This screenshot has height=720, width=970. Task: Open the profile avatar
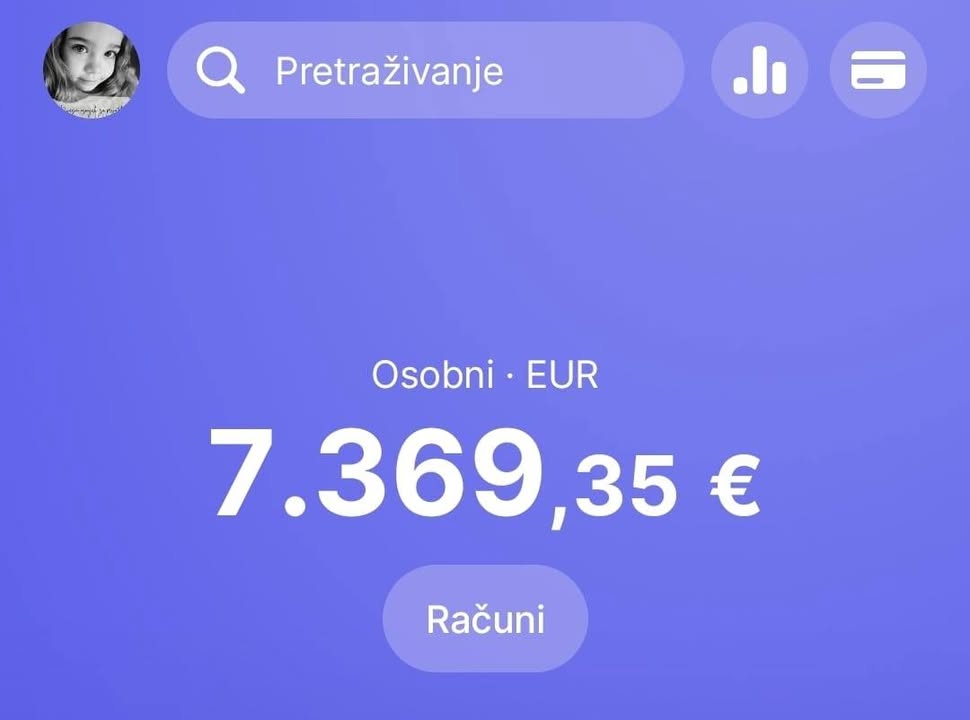click(x=91, y=70)
